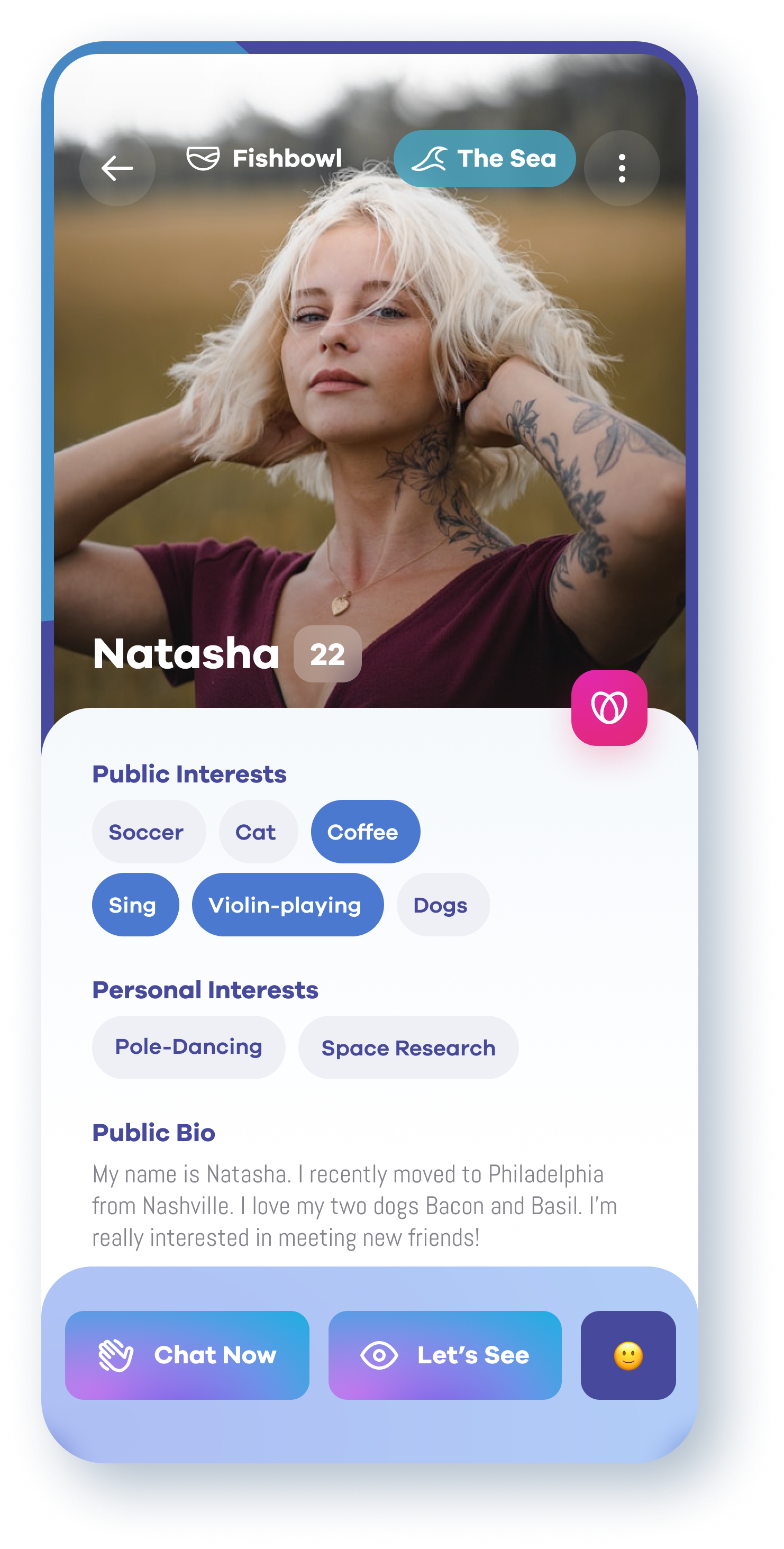Start a chat with Chat Now
This screenshot has width=784, height=1549.
pyautogui.click(x=187, y=1355)
